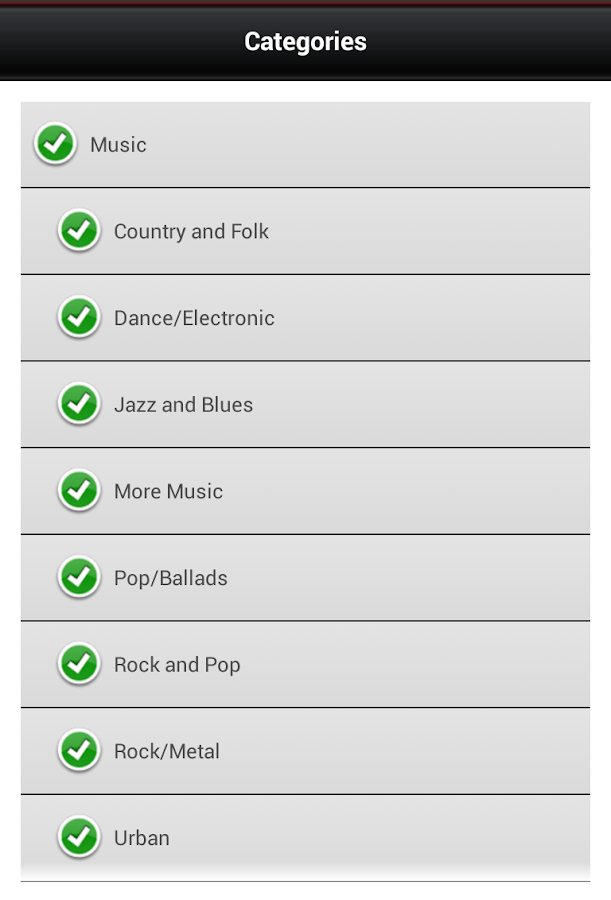This screenshot has height=900, width=611.
Task: Deselect the Urban category
Action: 79,838
